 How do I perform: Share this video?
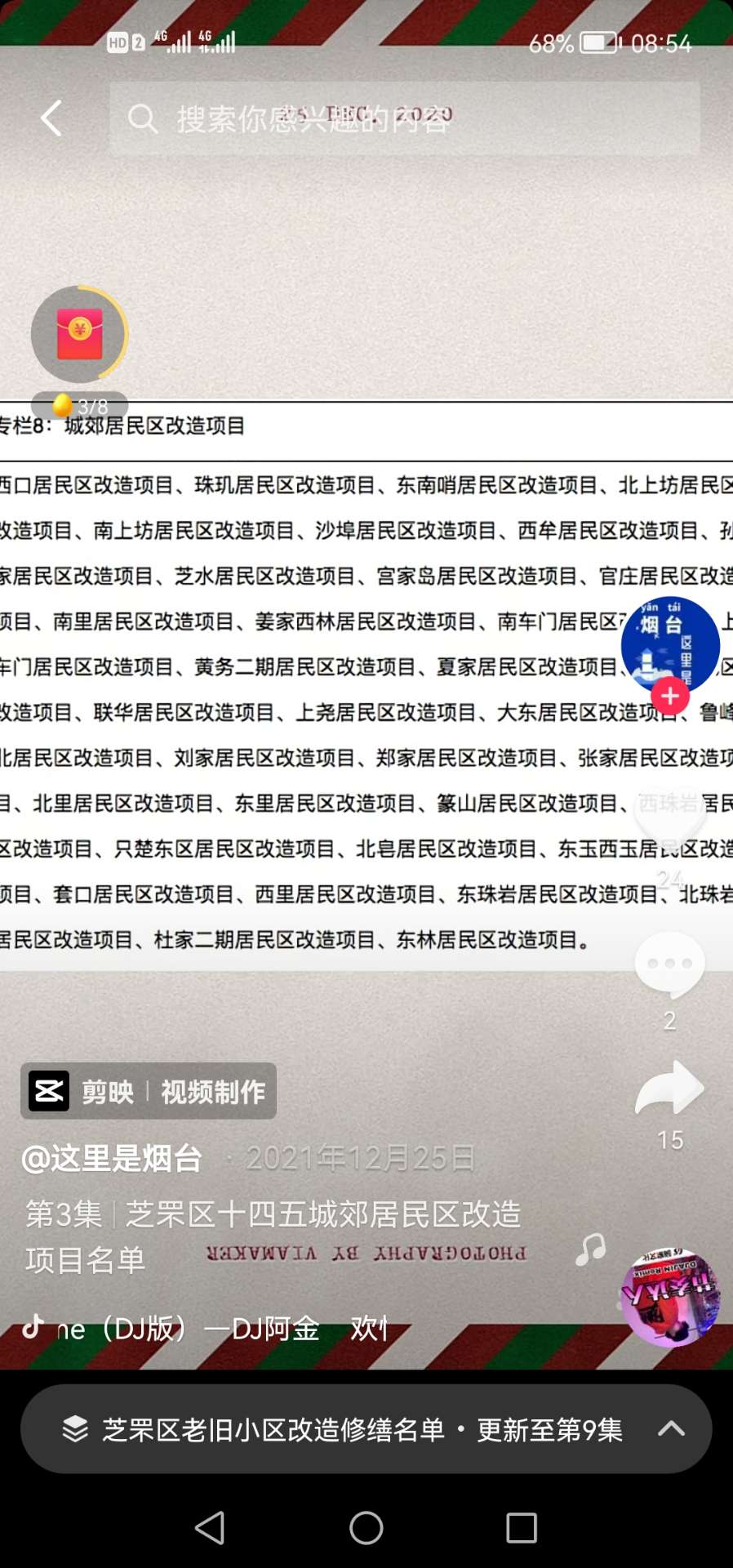[x=669, y=1089]
